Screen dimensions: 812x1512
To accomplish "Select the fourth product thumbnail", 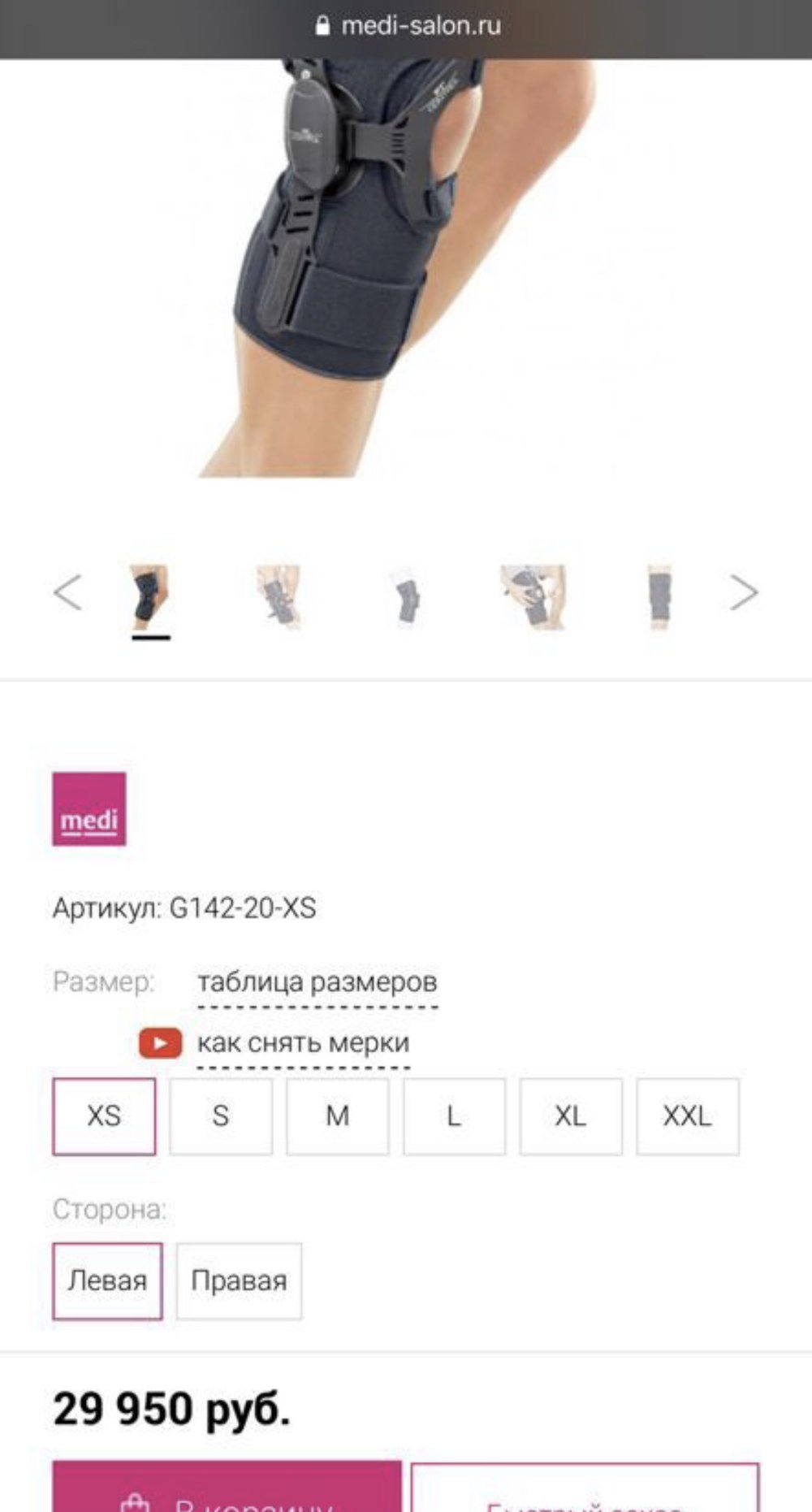I will (x=533, y=597).
